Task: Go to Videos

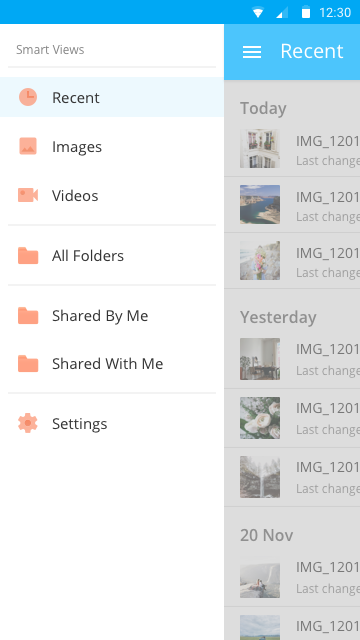Action: click(112, 196)
